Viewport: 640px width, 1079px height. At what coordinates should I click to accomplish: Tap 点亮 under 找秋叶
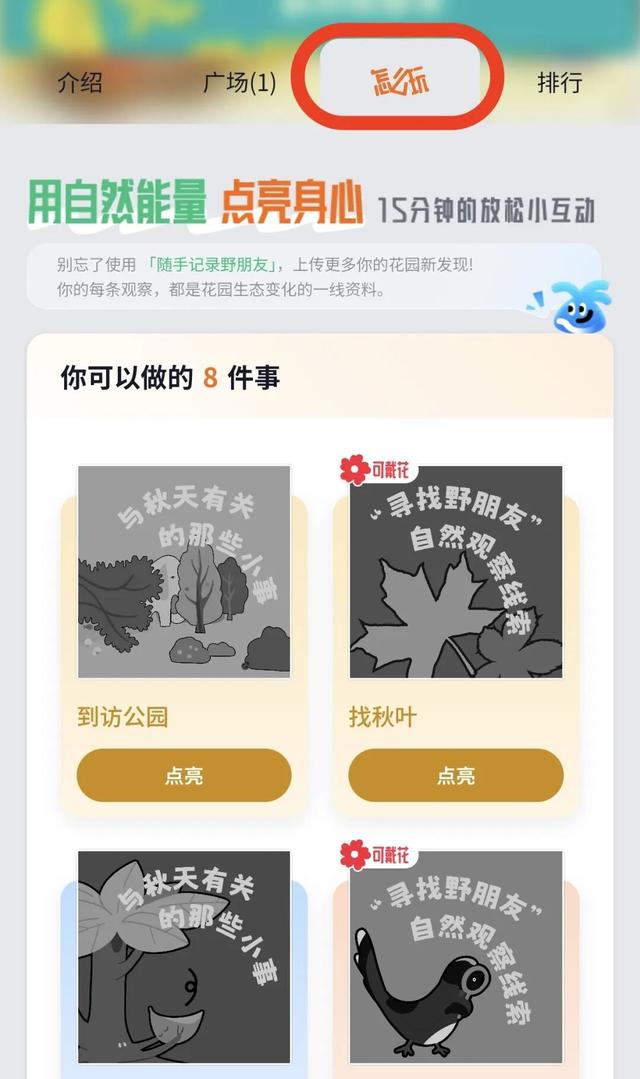[456, 775]
